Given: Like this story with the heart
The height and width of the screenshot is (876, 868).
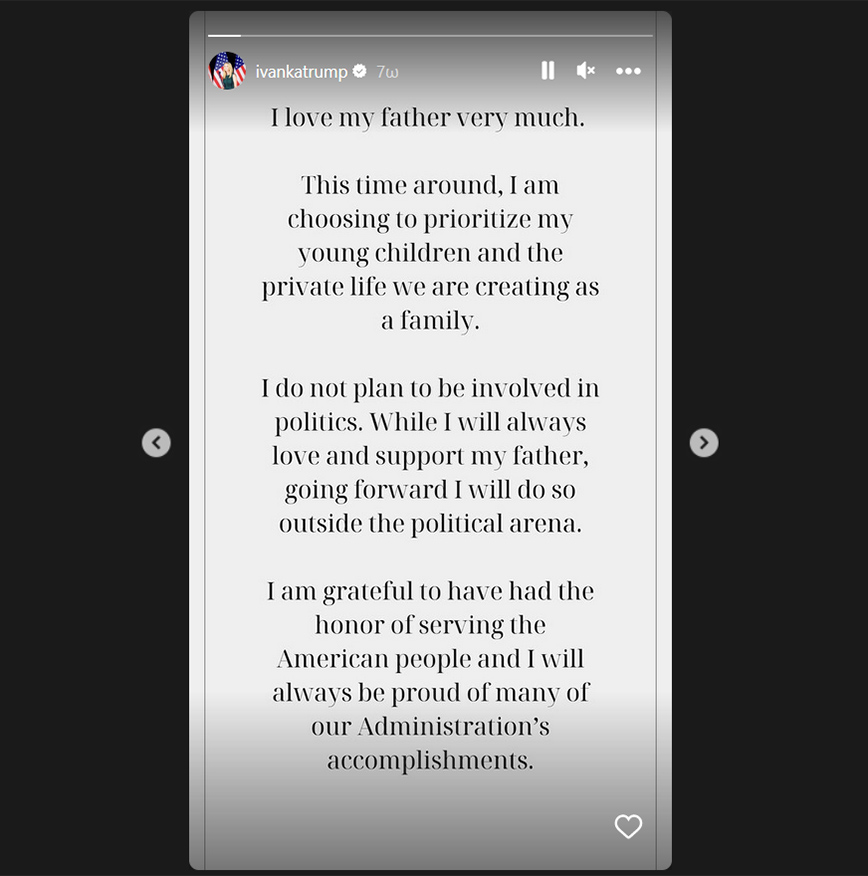Looking at the screenshot, I should pos(628,826).
